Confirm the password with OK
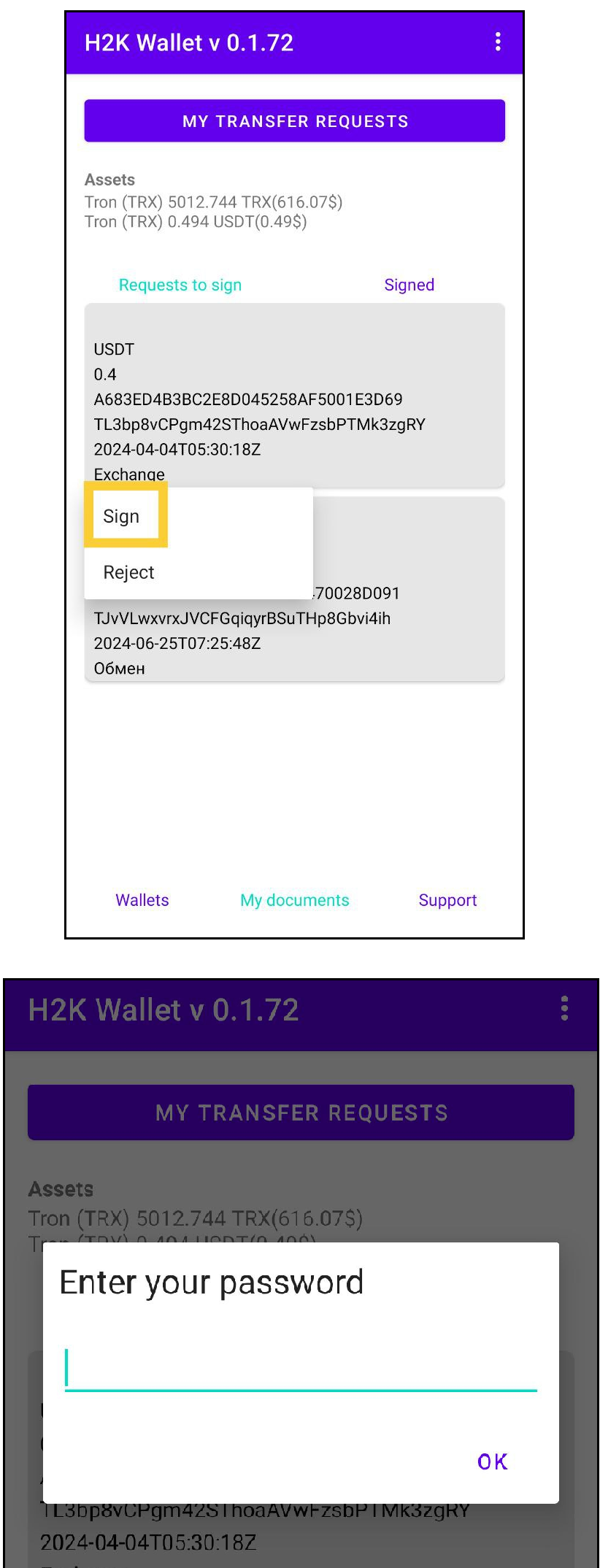Viewport: 600px width, 1568px height. pos(492,1462)
